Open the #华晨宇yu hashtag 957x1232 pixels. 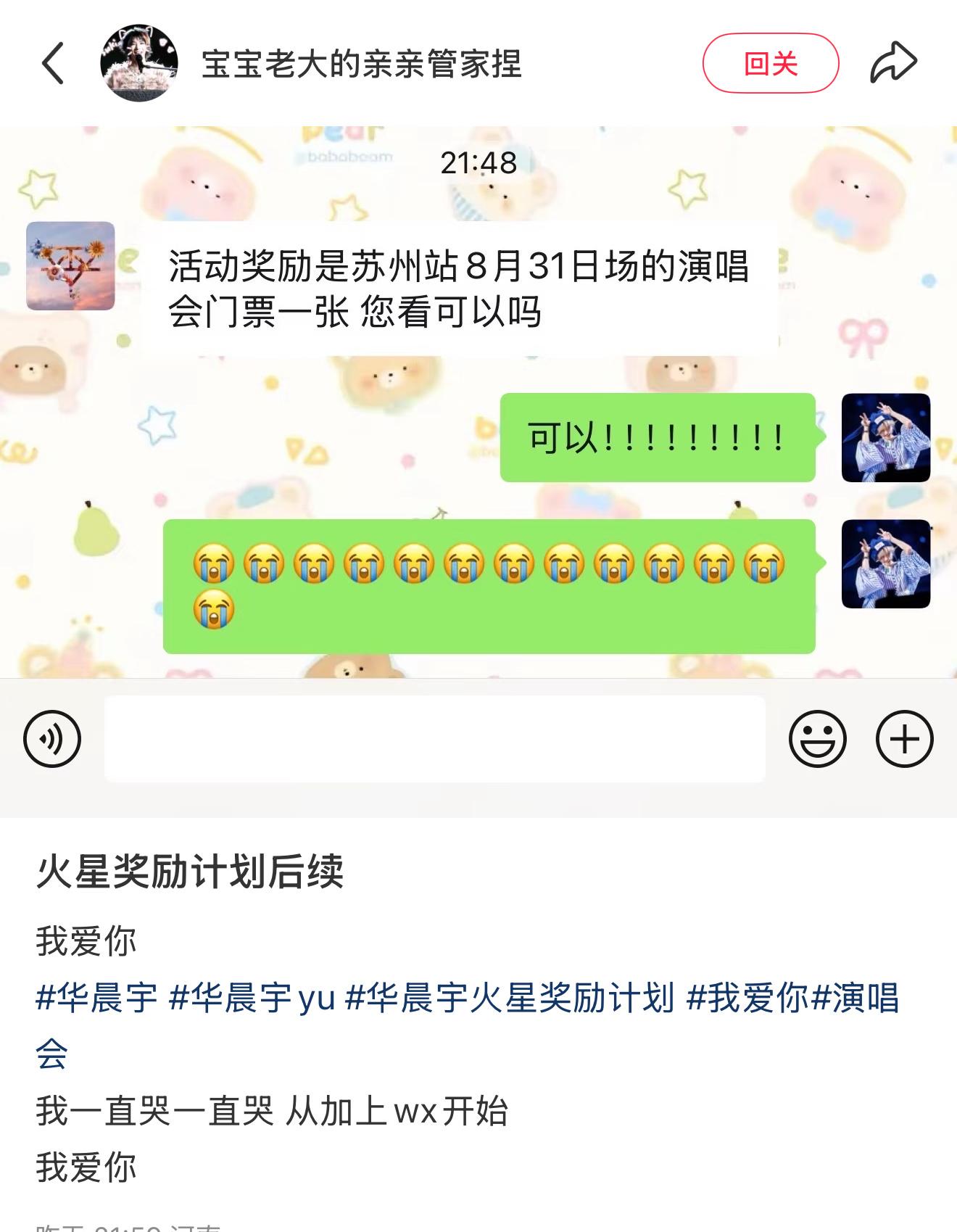pos(252,998)
